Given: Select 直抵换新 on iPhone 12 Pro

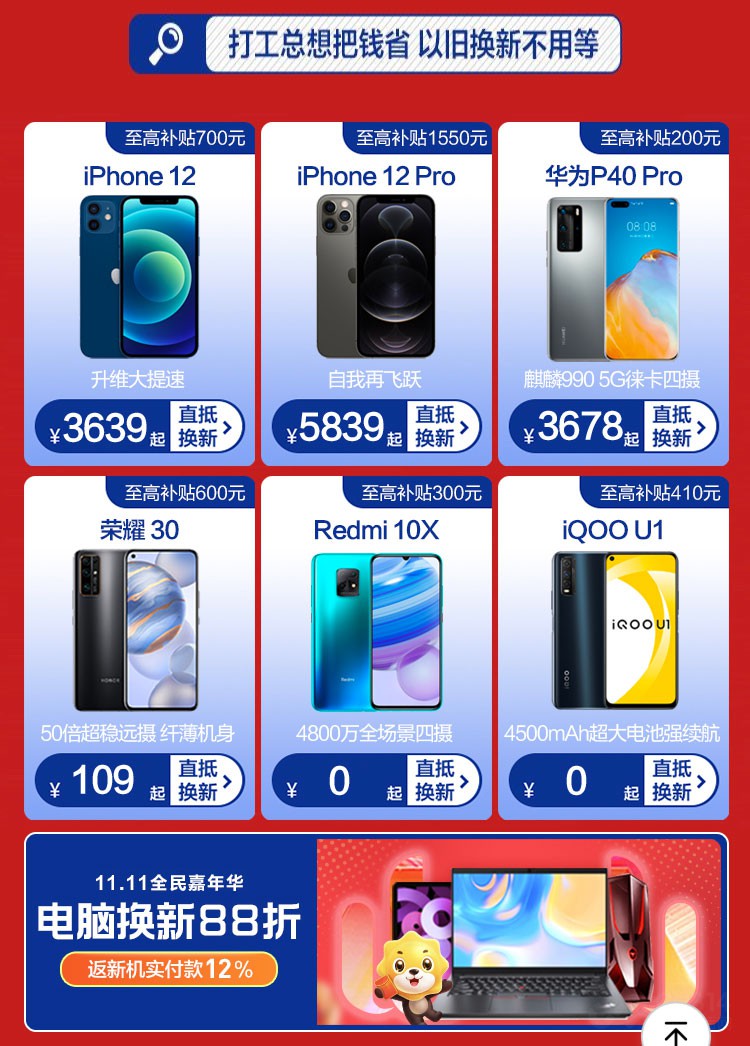Looking at the screenshot, I should click(x=444, y=427).
